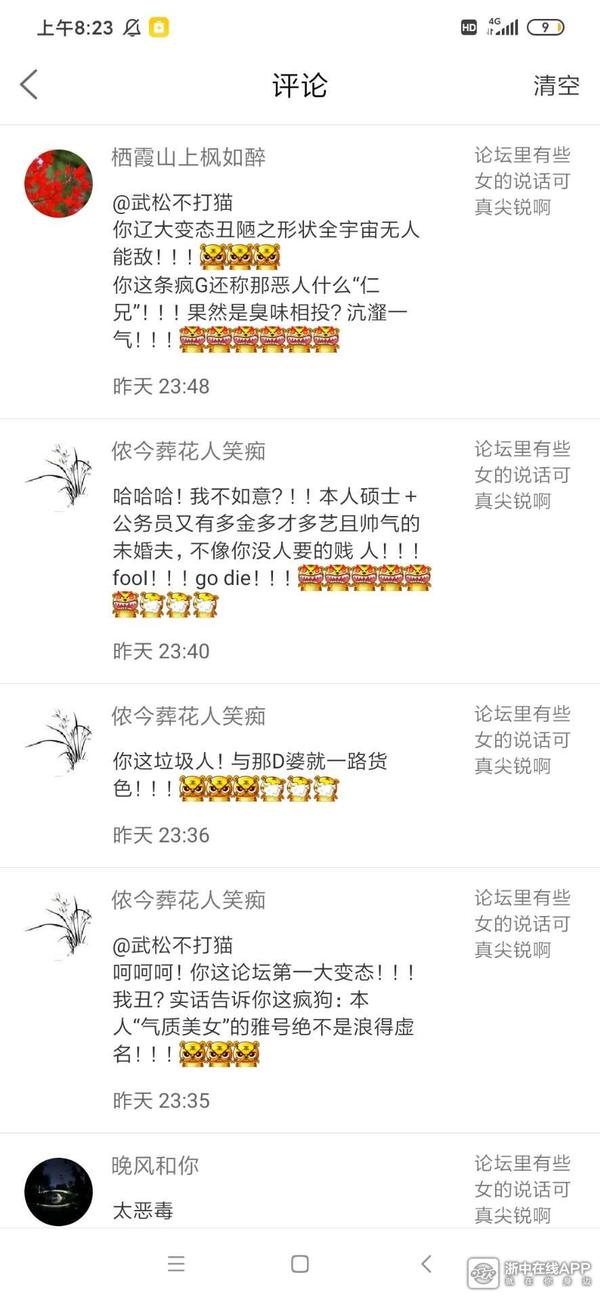Image resolution: width=600 pixels, height=1300 pixels.
Task: Open 晚风和你's comment 太恶毒
Action: (143, 1210)
